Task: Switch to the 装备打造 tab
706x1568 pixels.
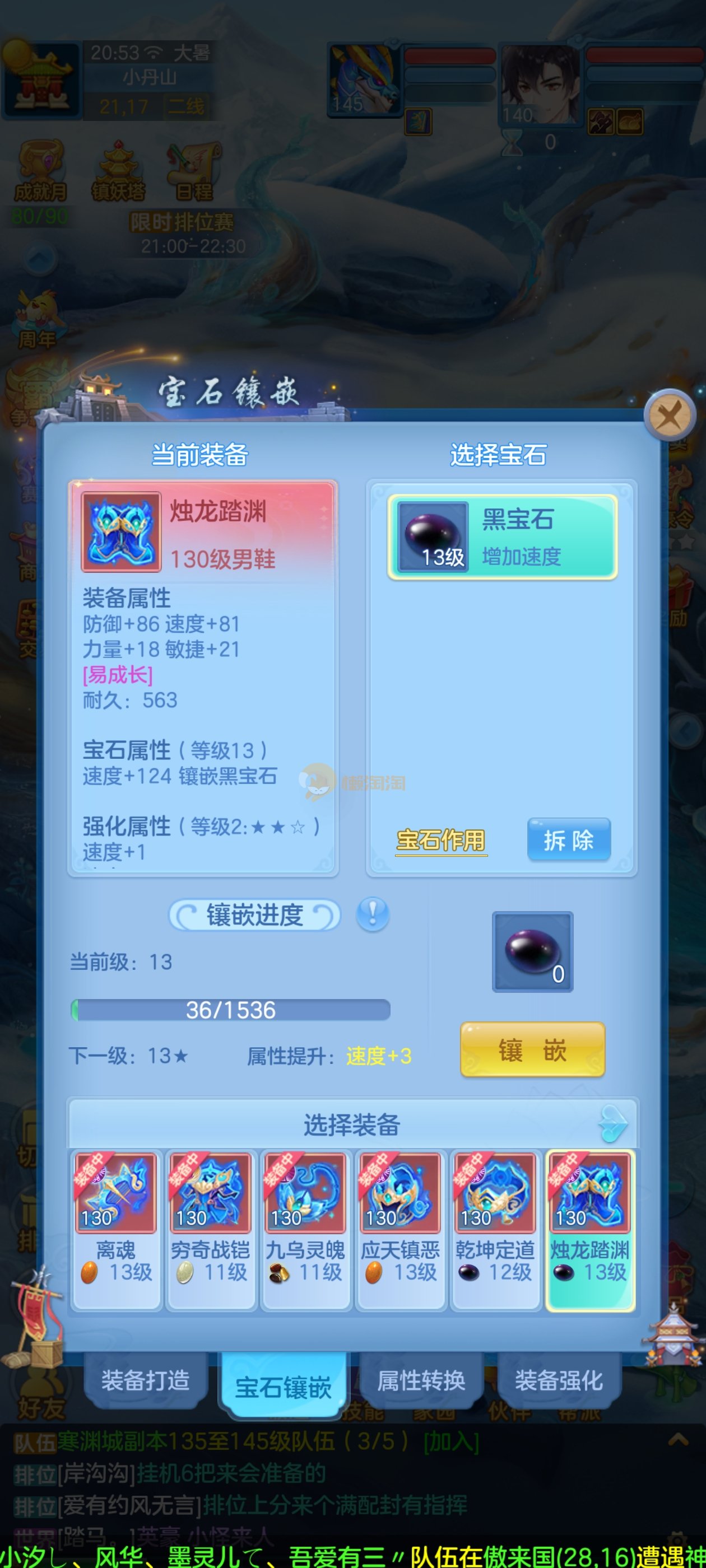Action: [x=146, y=1380]
